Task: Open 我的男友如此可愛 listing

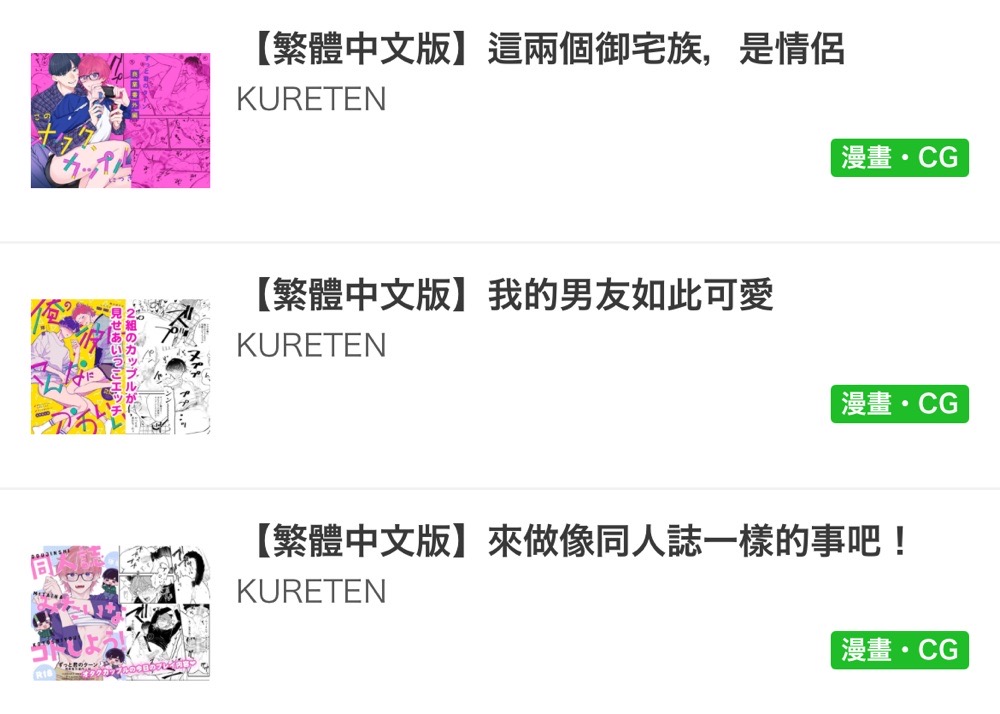Action: tap(510, 296)
